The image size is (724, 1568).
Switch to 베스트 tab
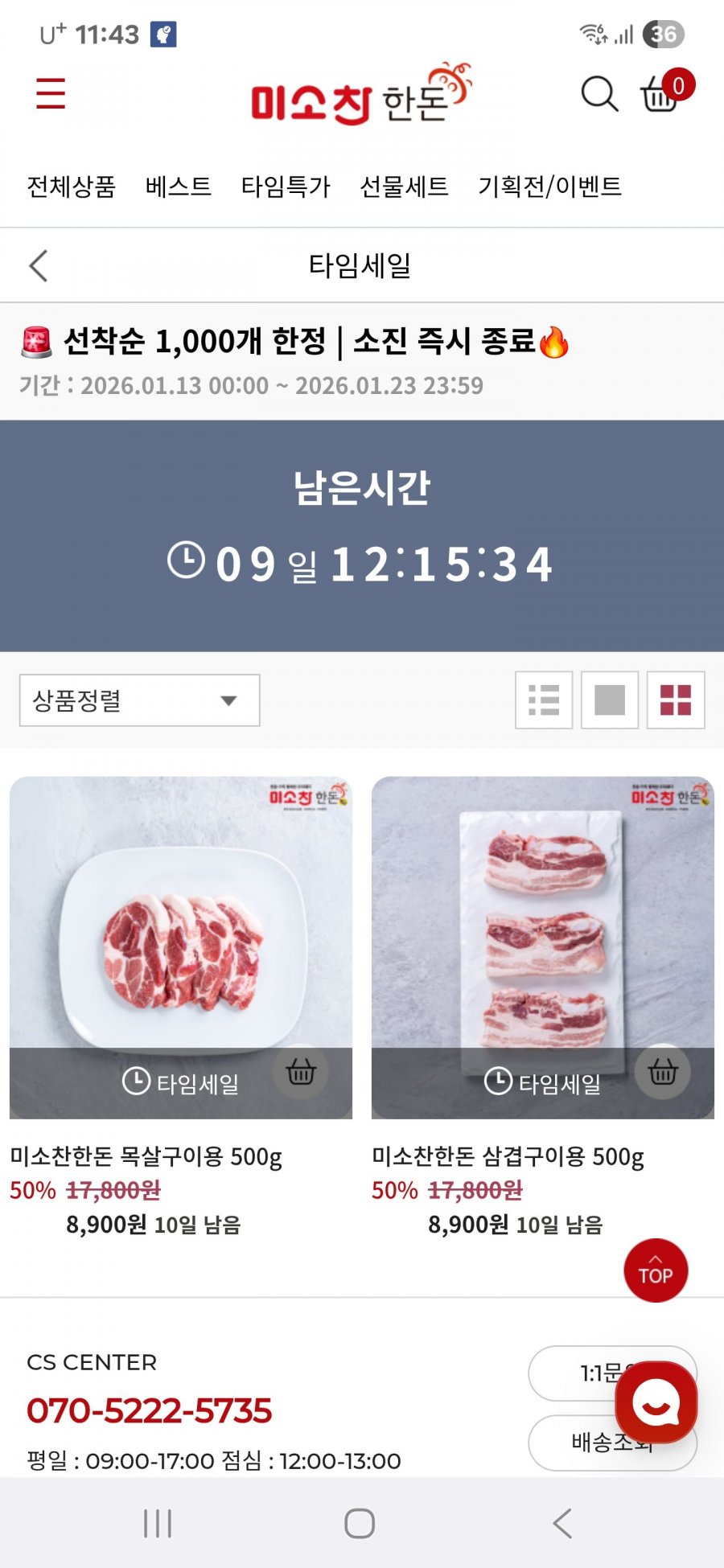pos(179,187)
